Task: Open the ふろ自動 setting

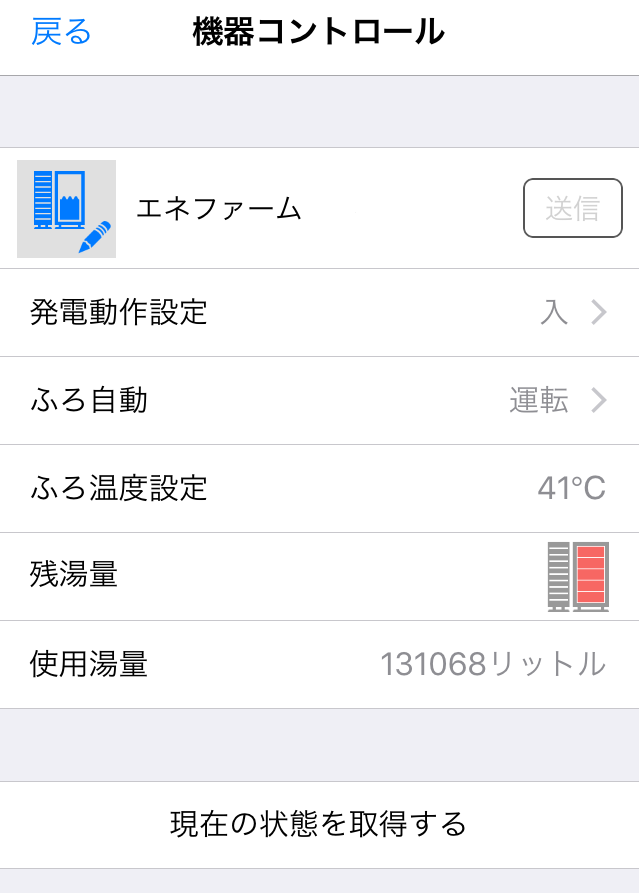Action: pyautogui.click(x=319, y=401)
